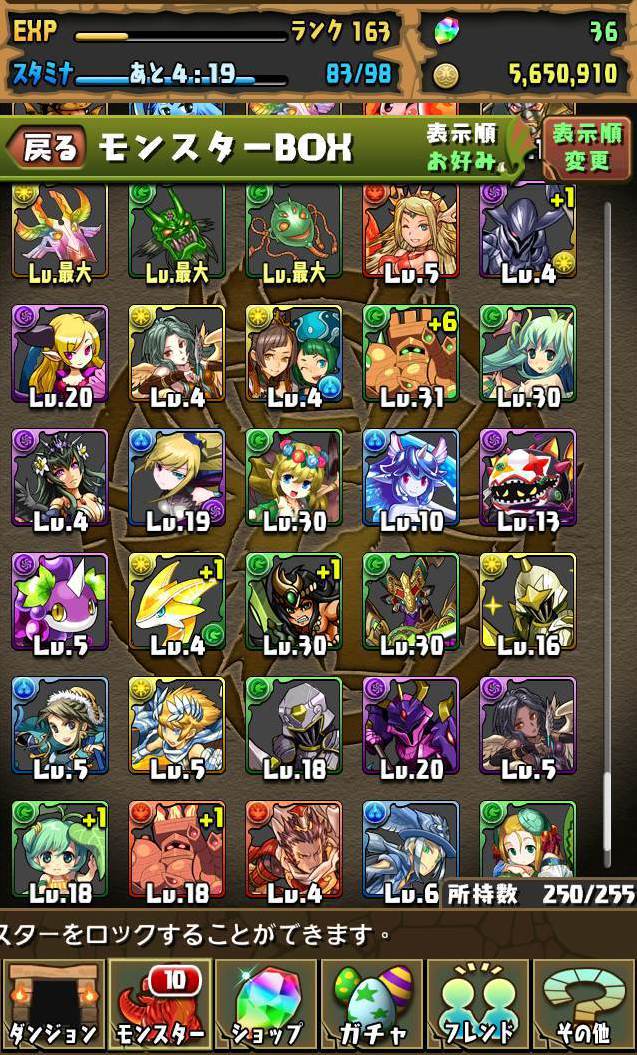Change sort order with 表示順変更

click(587, 148)
